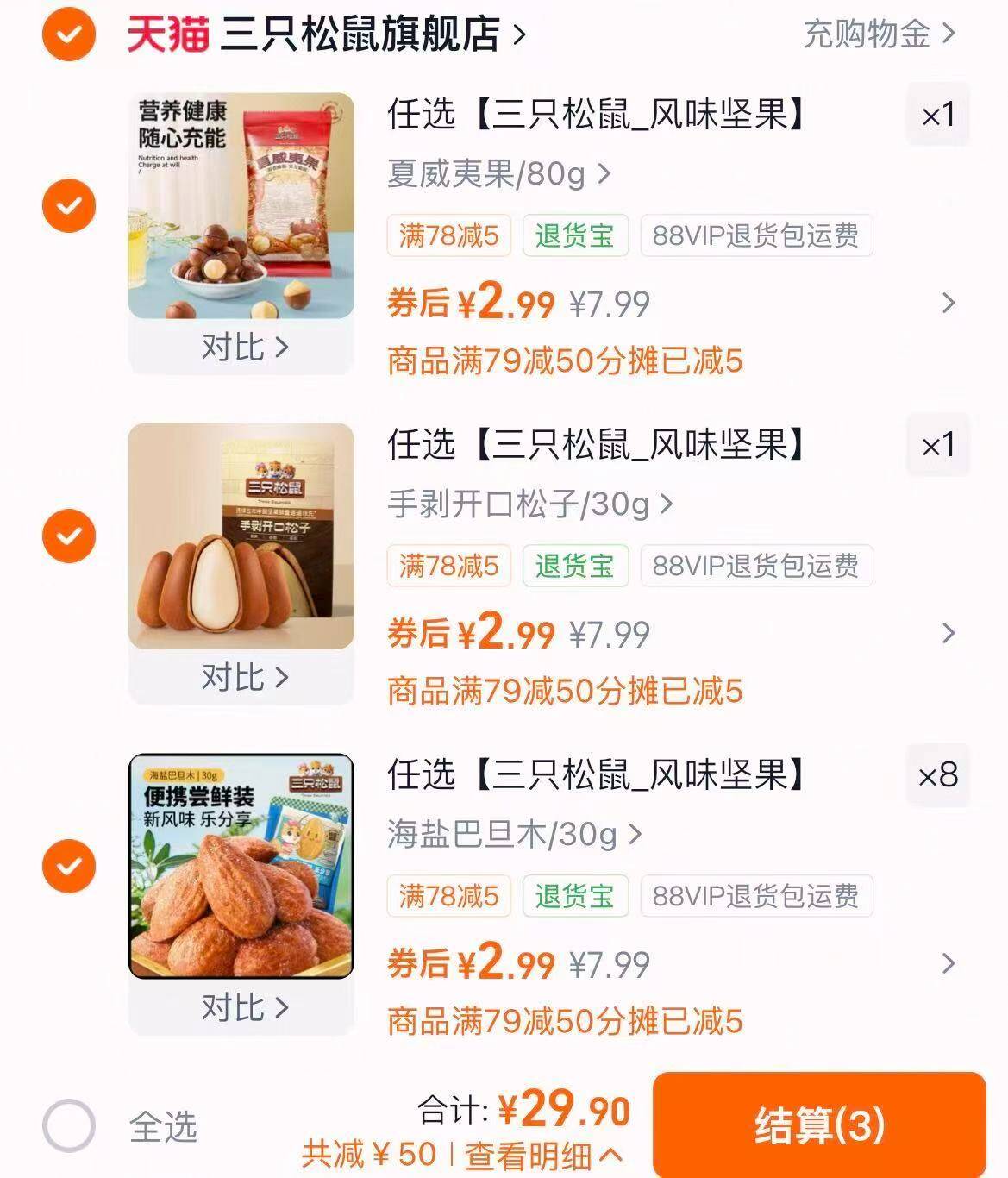
Task: Compare the 海盐巴旦木 item via 对比
Action: [x=243, y=1007]
